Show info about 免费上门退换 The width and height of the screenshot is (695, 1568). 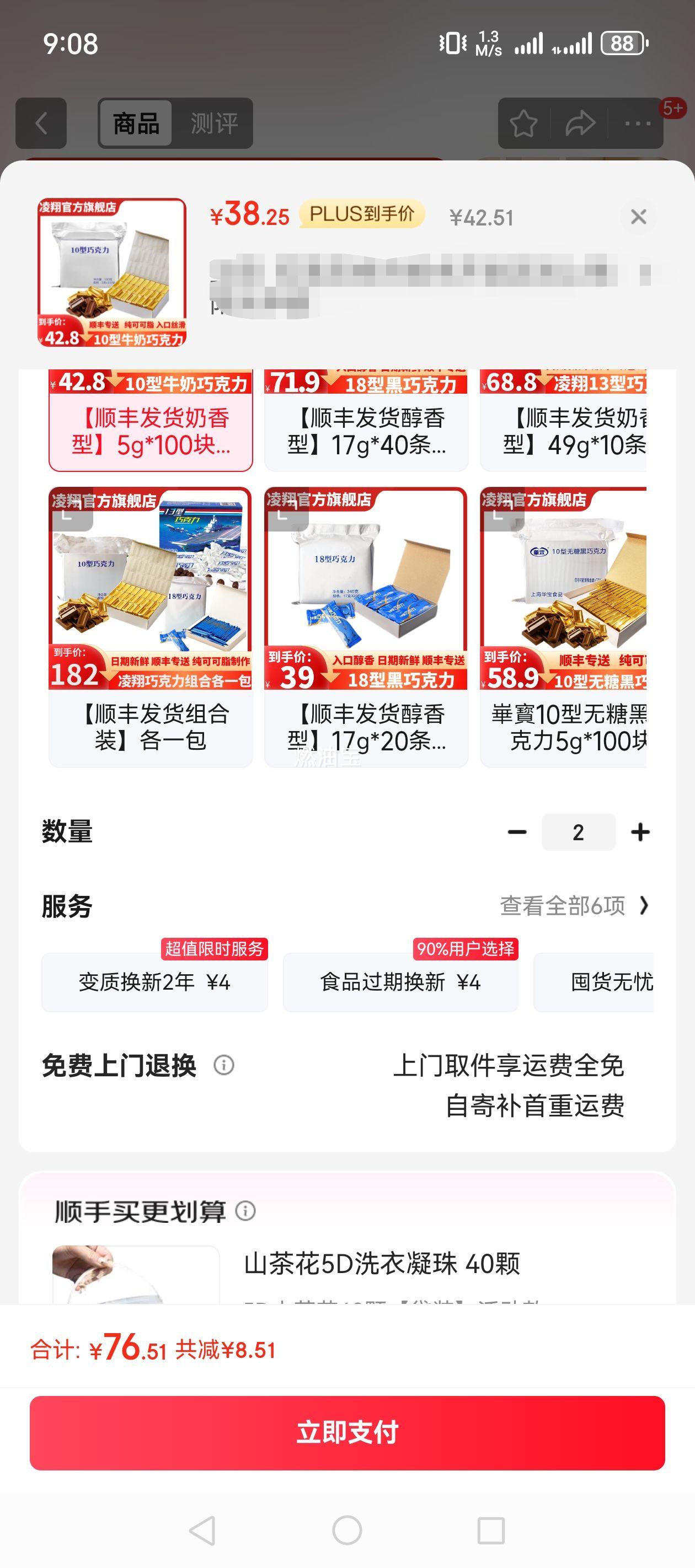coord(223,1065)
